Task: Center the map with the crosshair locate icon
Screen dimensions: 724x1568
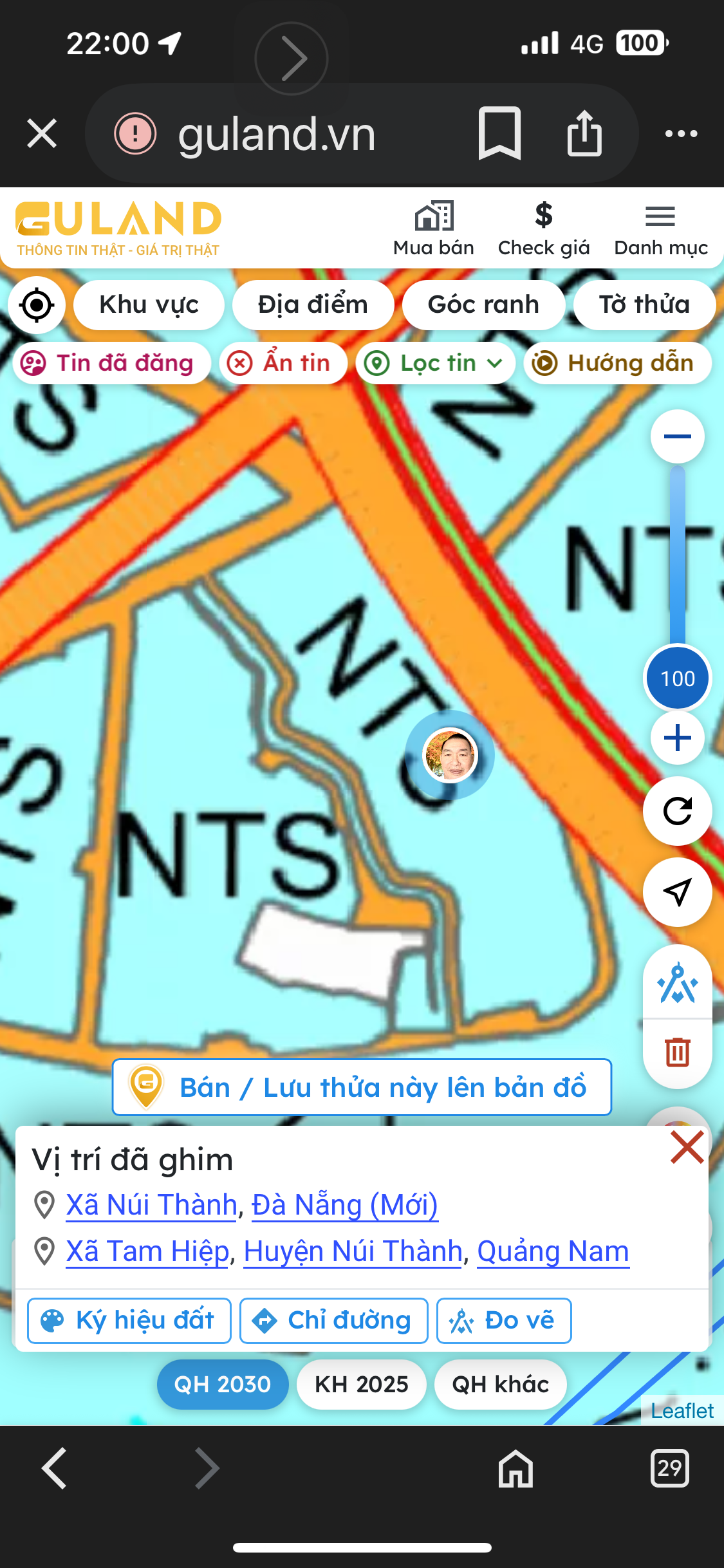Action: pyautogui.click(x=37, y=305)
